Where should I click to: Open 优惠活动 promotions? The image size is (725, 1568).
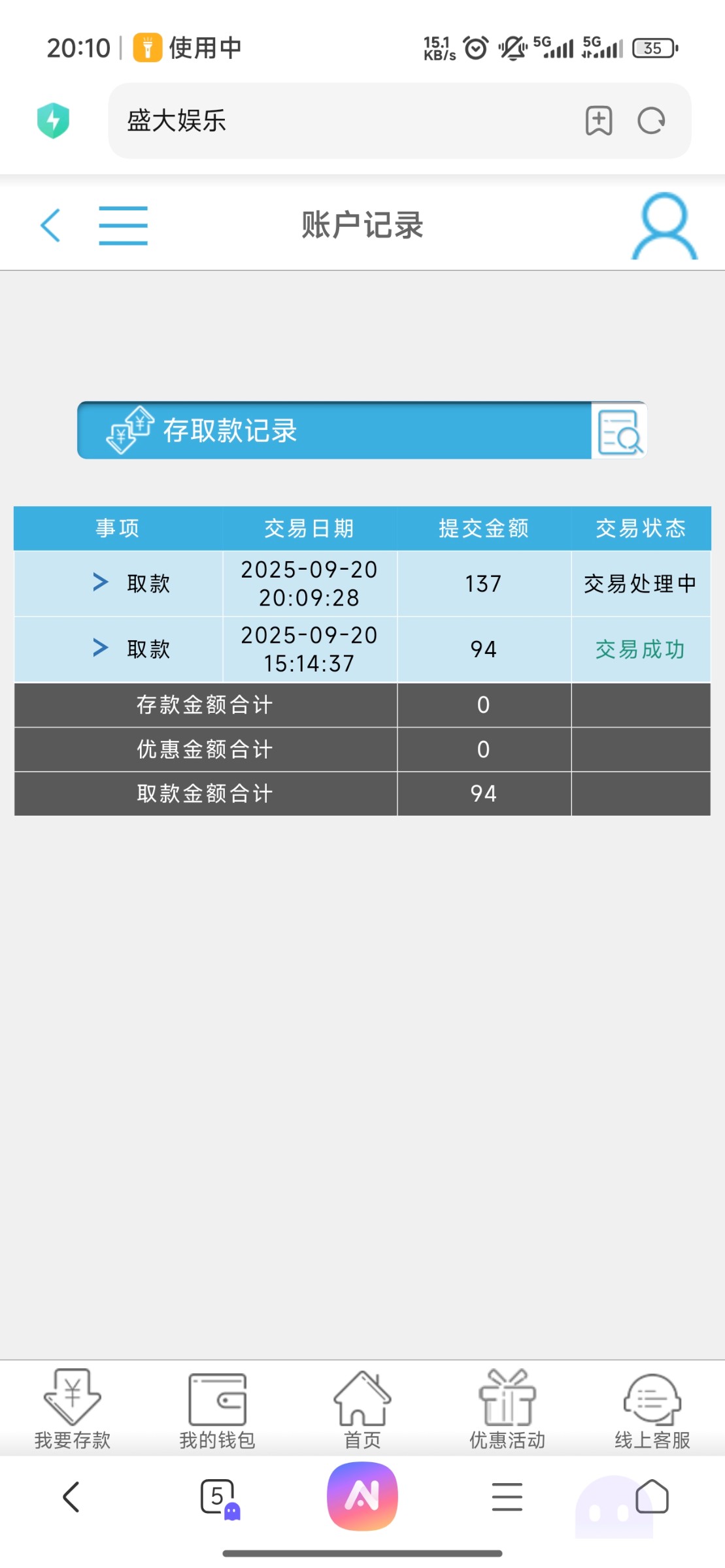(x=507, y=1409)
